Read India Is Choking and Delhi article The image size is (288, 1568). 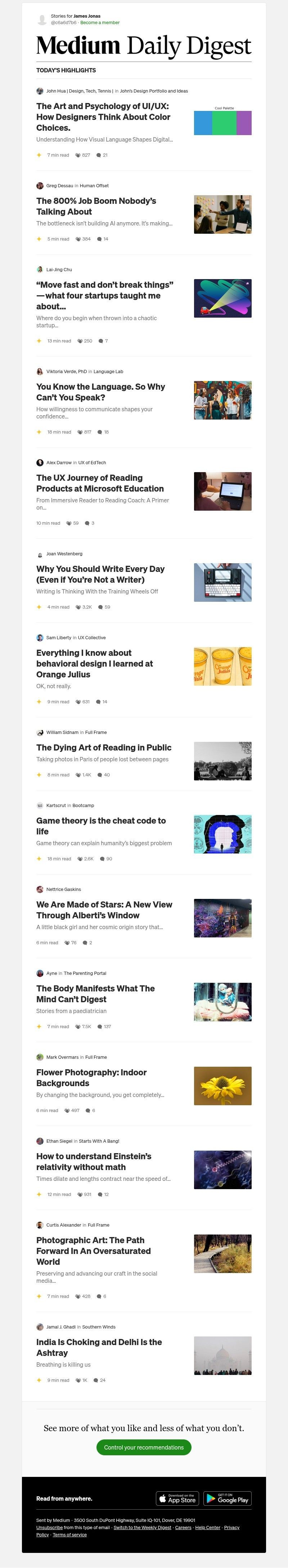tap(99, 1347)
